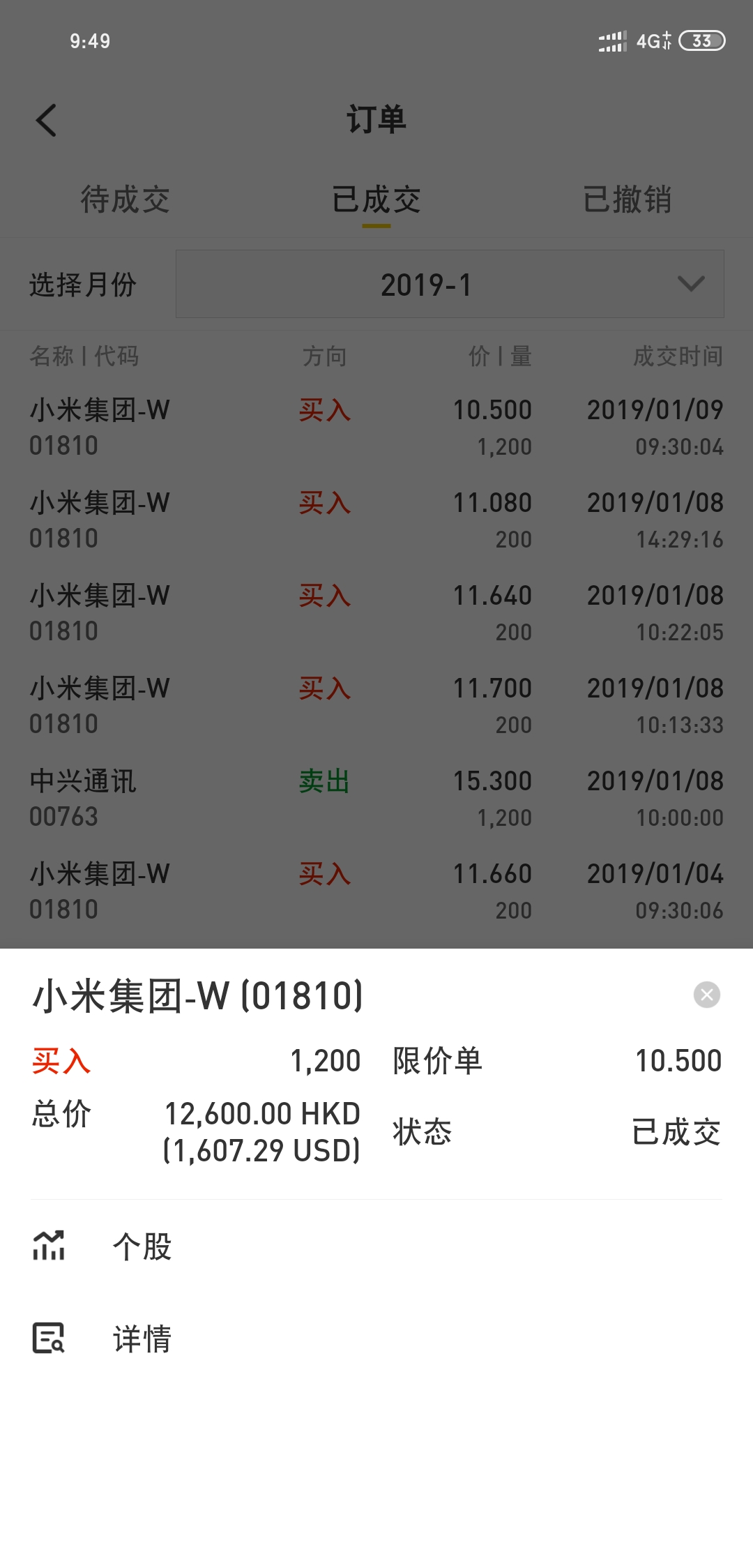
Task: Open the 小米集团-W order priced 11.700
Action: [376, 705]
